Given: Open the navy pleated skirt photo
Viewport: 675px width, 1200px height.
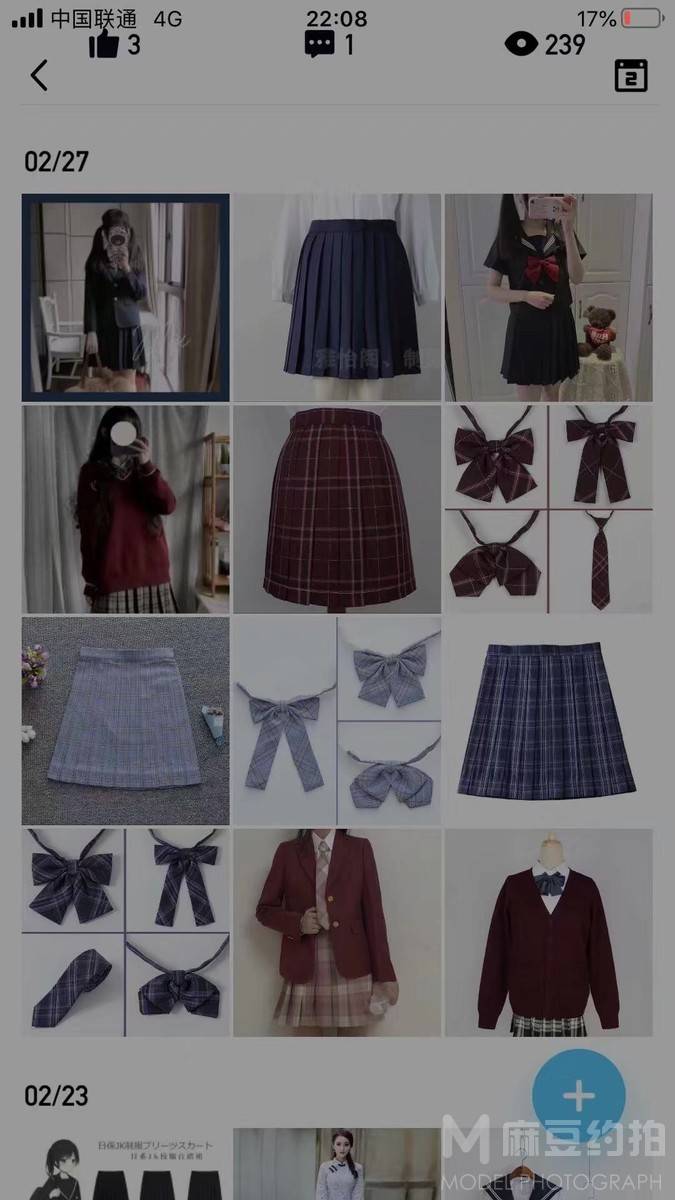Looking at the screenshot, I should click(337, 297).
